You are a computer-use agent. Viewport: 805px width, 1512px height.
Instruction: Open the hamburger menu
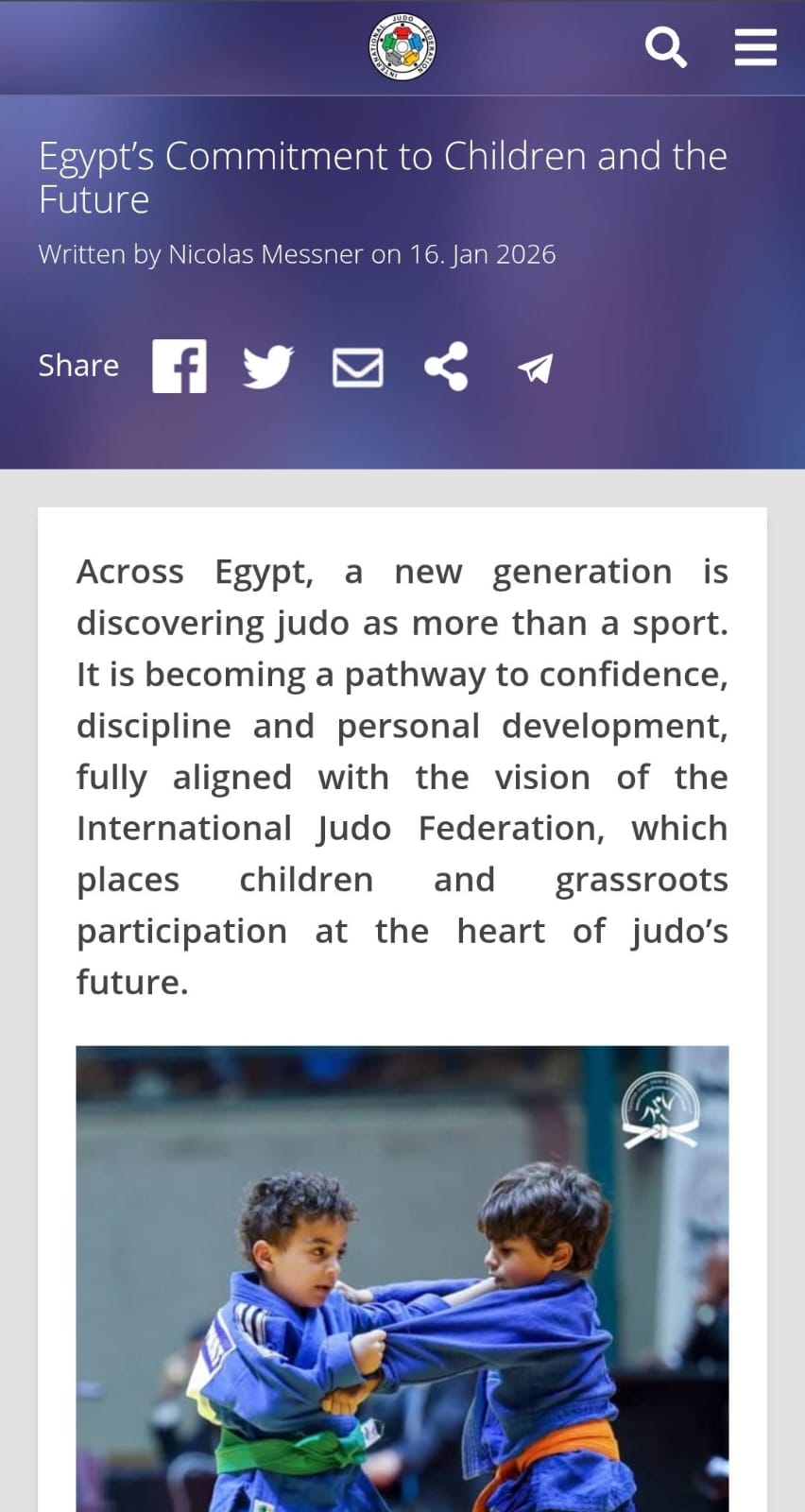click(755, 47)
